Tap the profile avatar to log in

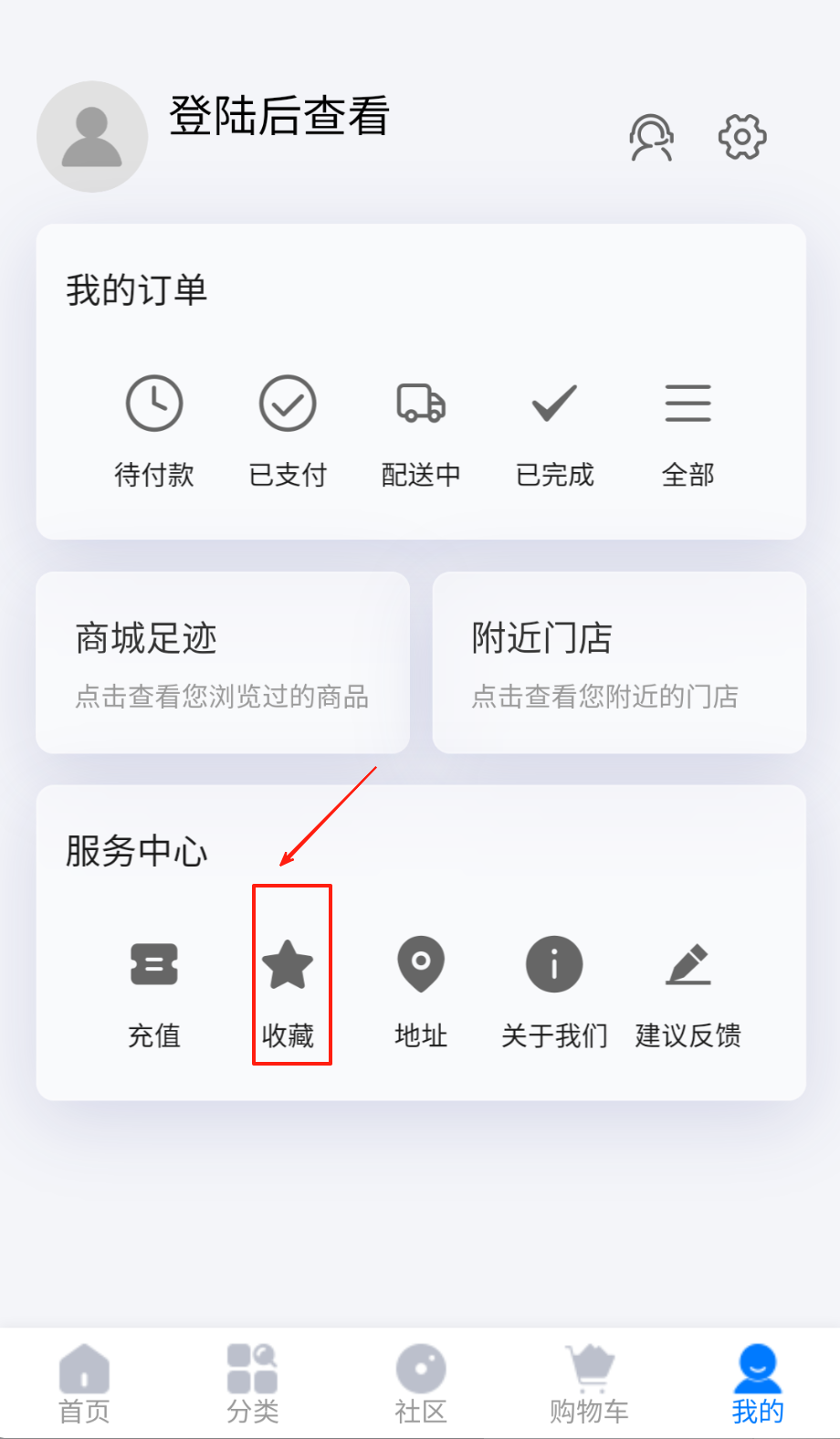pos(92,137)
